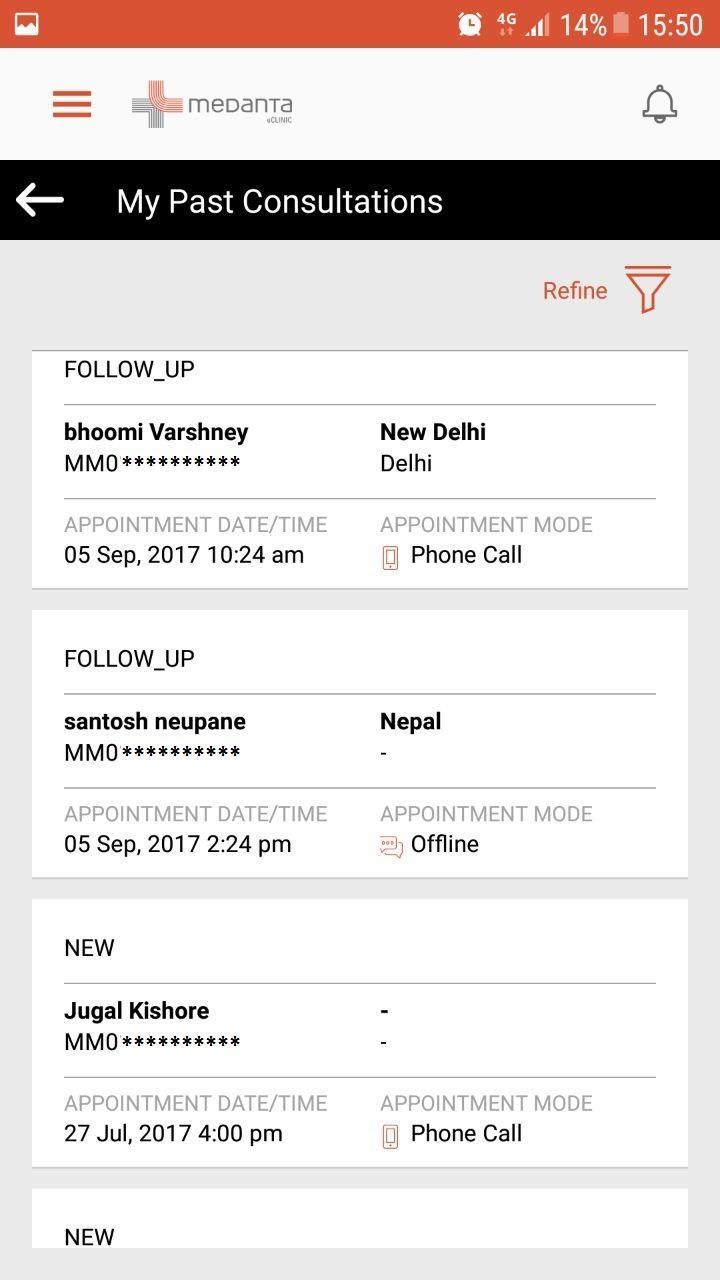
Task: View santosh neupane's consultation details
Action: coord(359,744)
